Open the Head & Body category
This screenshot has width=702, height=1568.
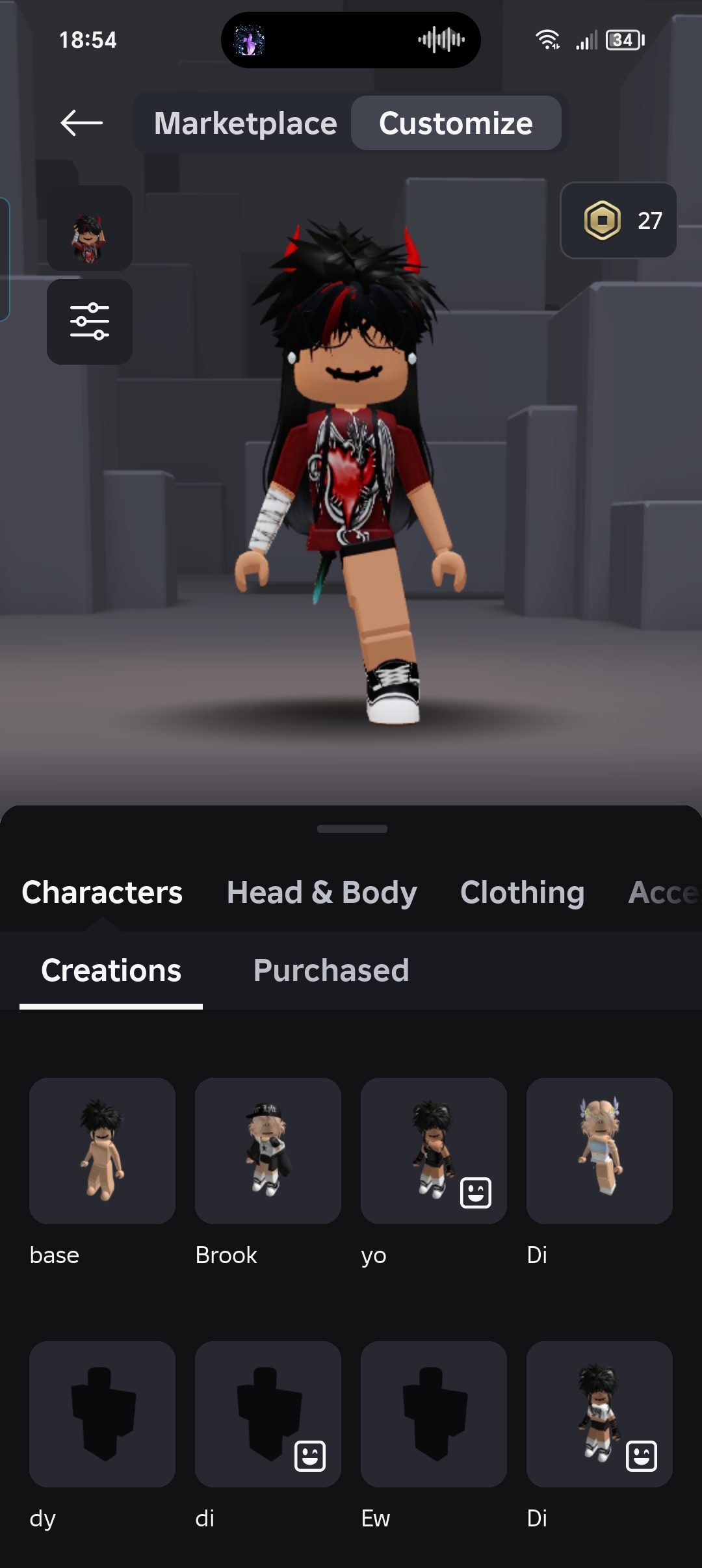point(322,892)
